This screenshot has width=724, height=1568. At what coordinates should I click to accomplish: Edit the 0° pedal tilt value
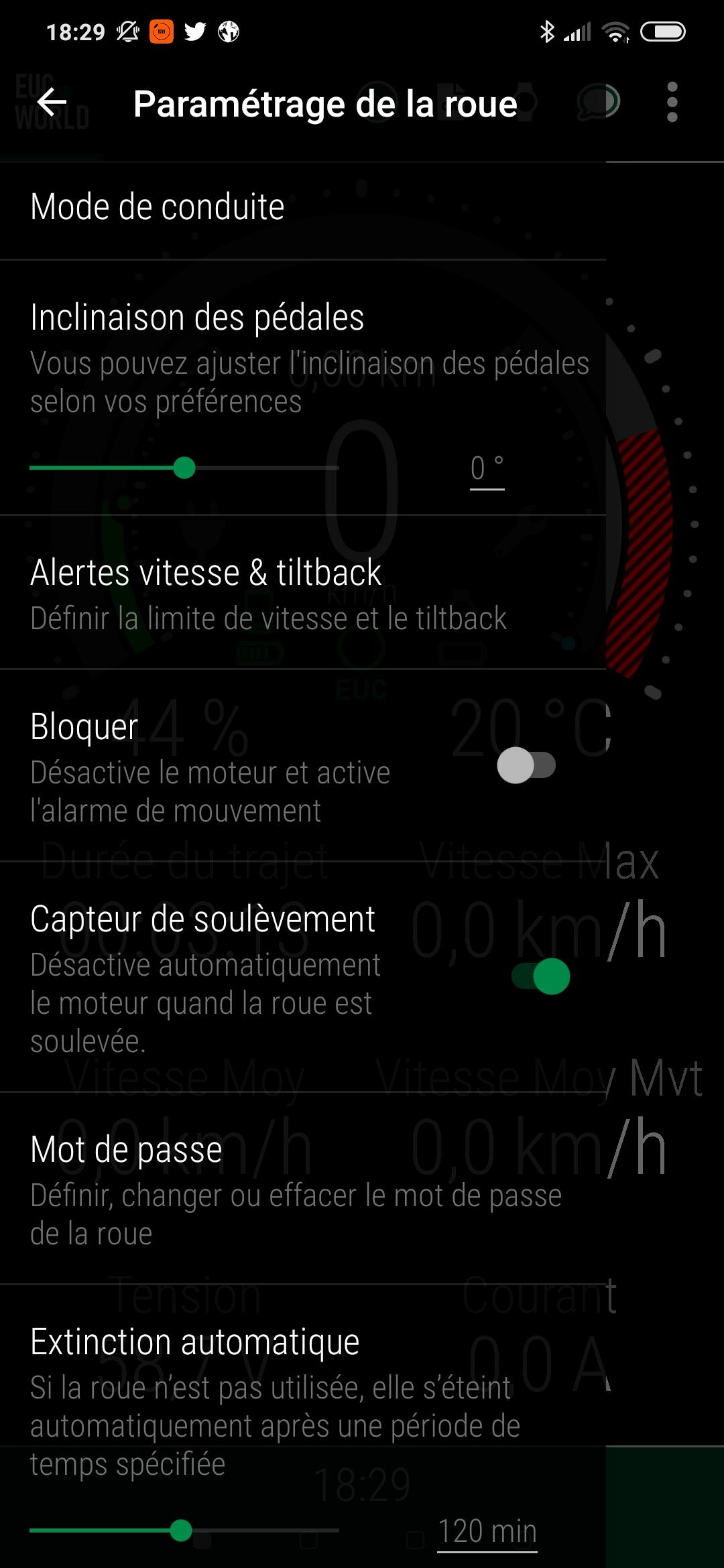tap(487, 469)
